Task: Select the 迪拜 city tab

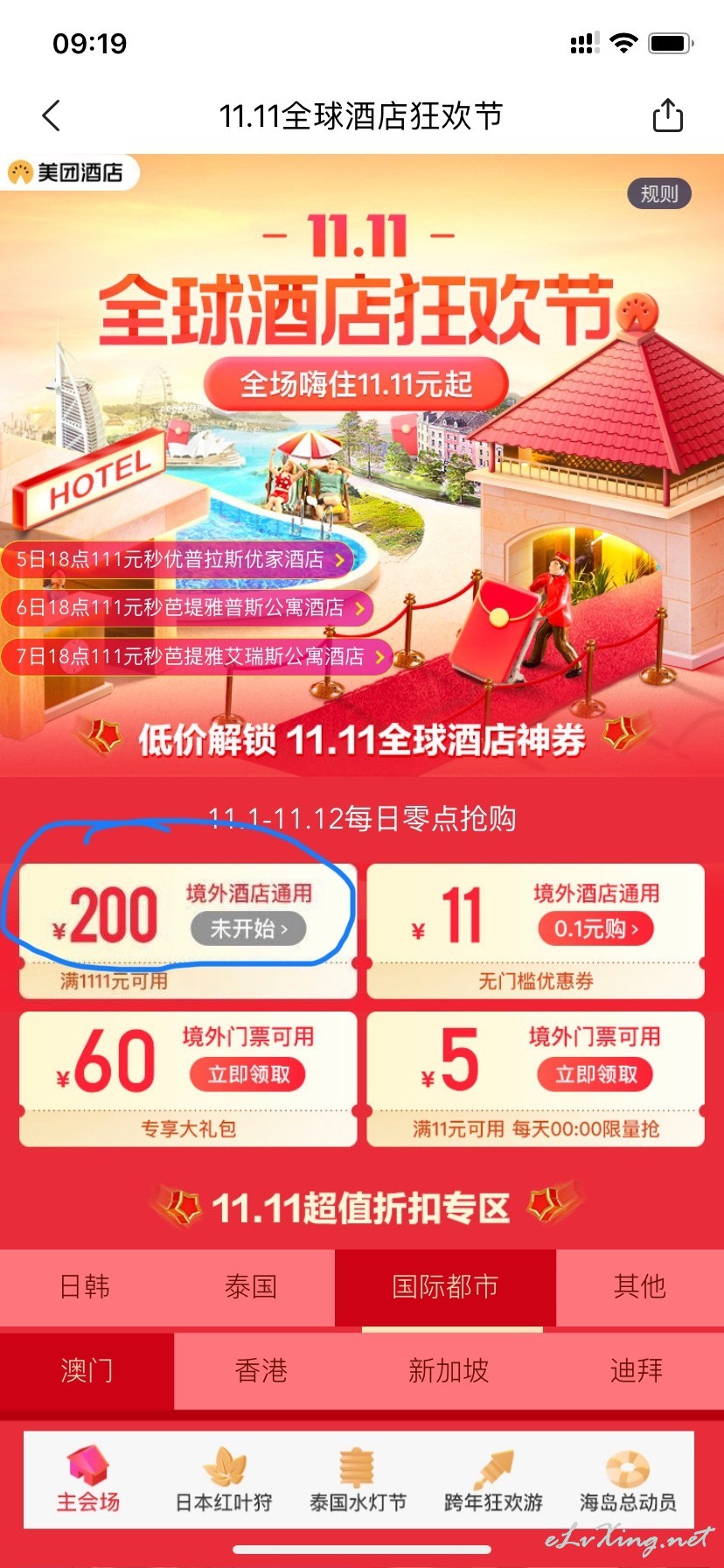Action: point(637,1370)
